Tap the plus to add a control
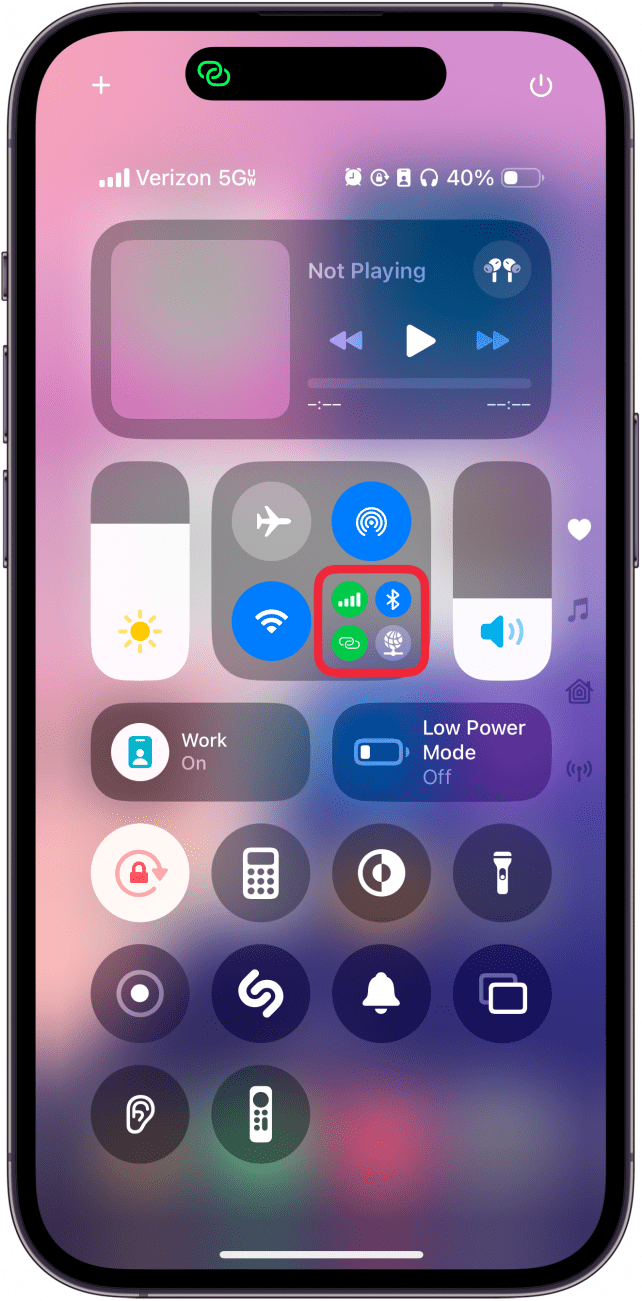This screenshot has height=1301, width=642. [x=101, y=86]
